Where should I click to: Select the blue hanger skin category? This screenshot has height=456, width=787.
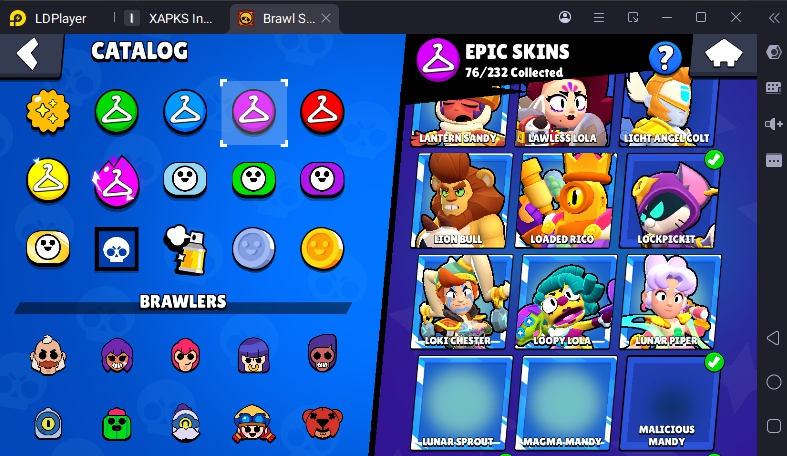[x=185, y=111]
